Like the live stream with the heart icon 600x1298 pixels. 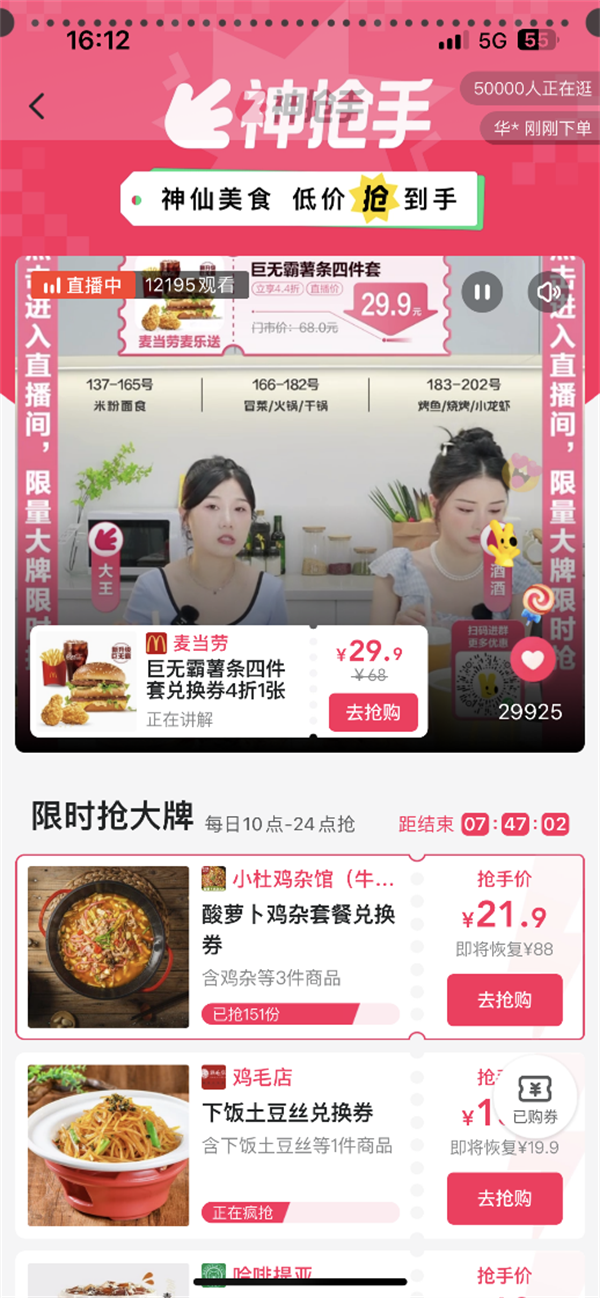[533, 660]
